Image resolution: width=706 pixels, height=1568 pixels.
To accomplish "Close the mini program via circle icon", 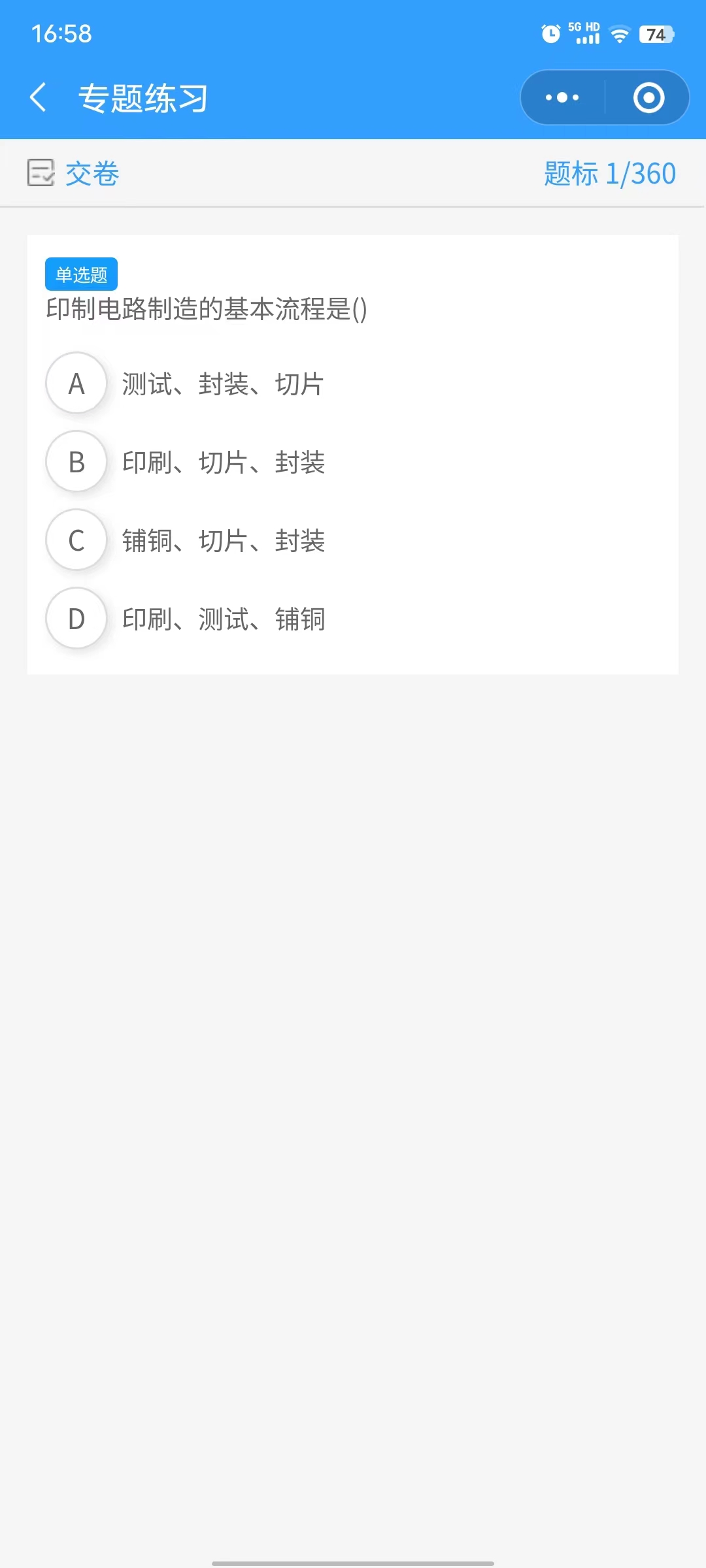I will (x=648, y=98).
